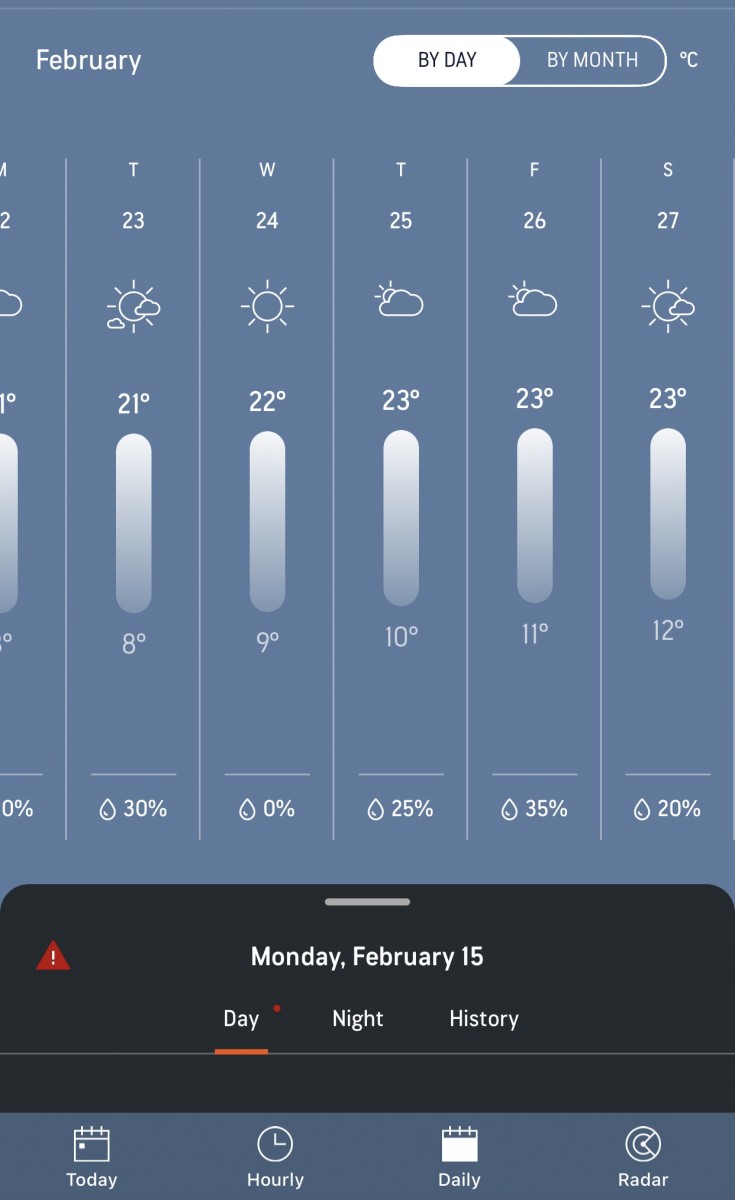
Task: Select Thursday 25 forecast column
Action: click(x=401, y=500)
